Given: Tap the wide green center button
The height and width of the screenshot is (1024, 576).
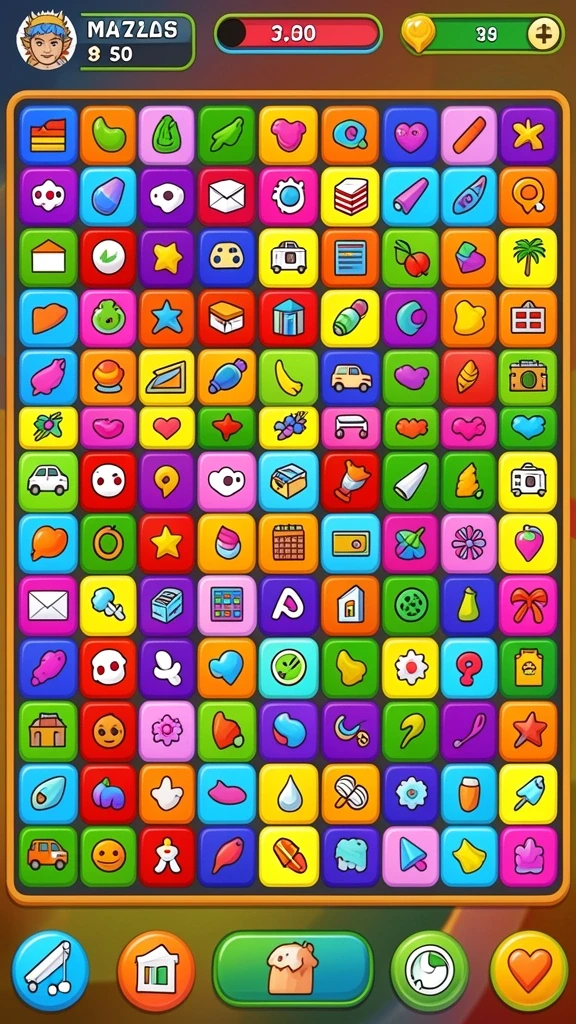Looking at the screenshot, I should [293, 968].
